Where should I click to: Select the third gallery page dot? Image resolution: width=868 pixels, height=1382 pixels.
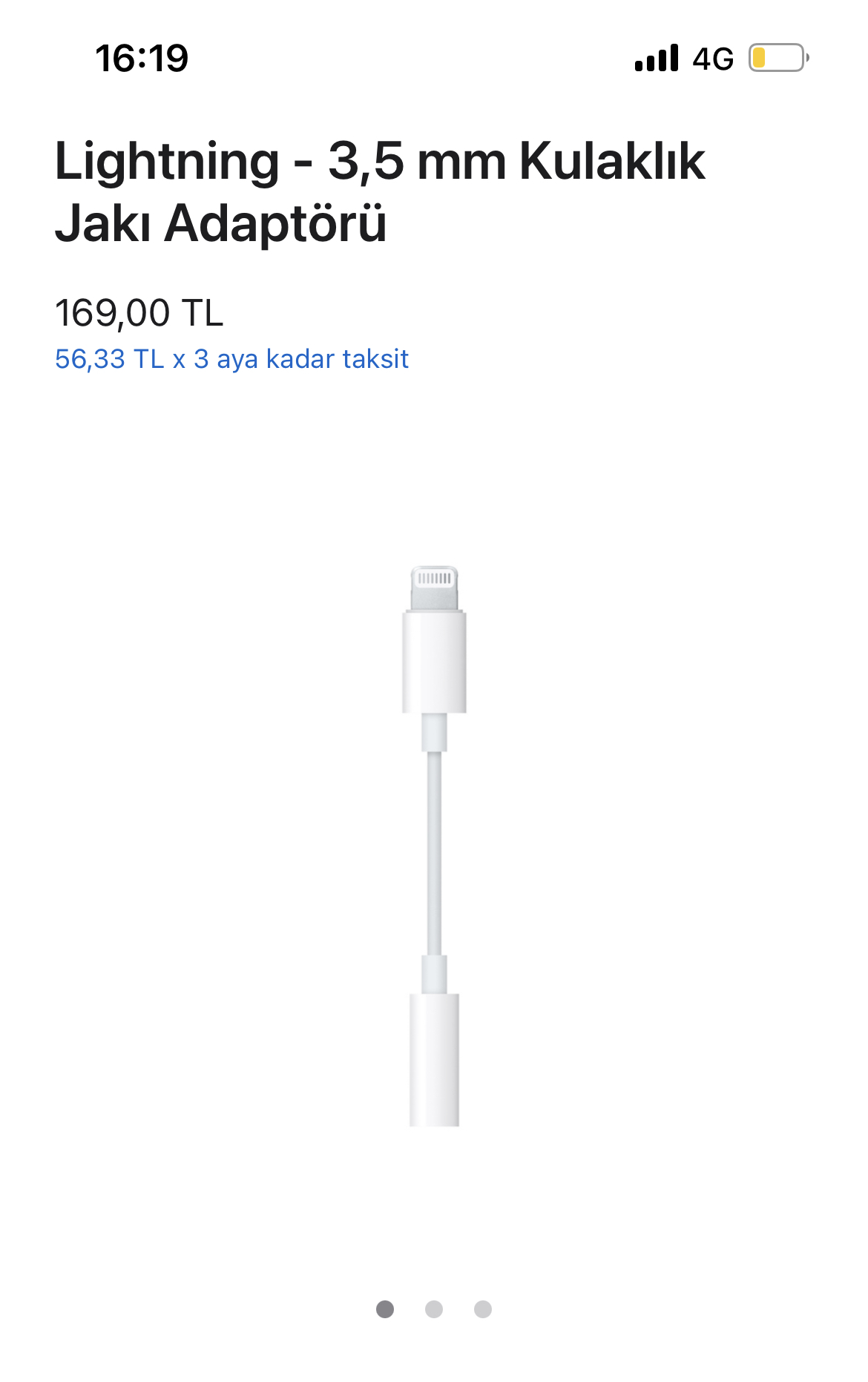[x=483, y=1309]
